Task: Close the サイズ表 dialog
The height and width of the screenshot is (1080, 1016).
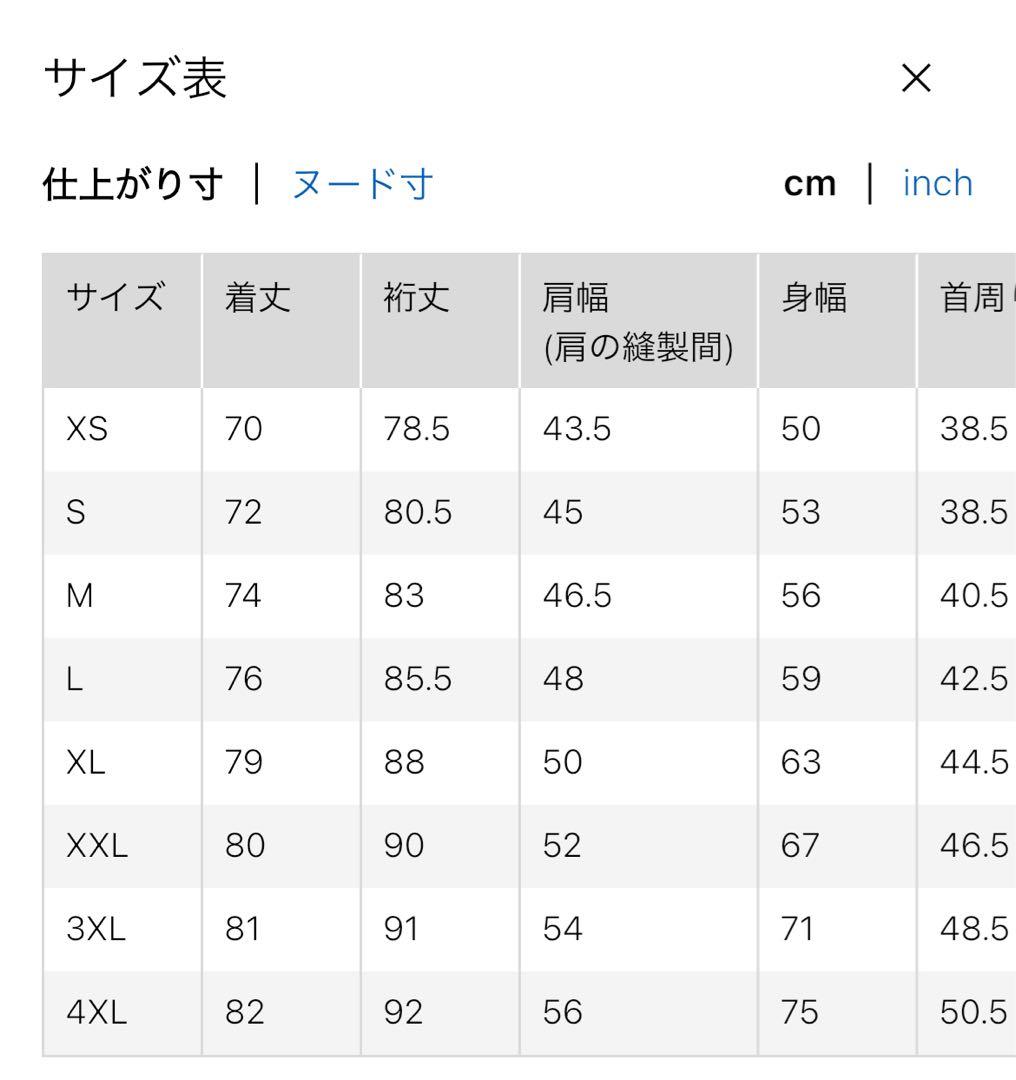Action: 916,77
